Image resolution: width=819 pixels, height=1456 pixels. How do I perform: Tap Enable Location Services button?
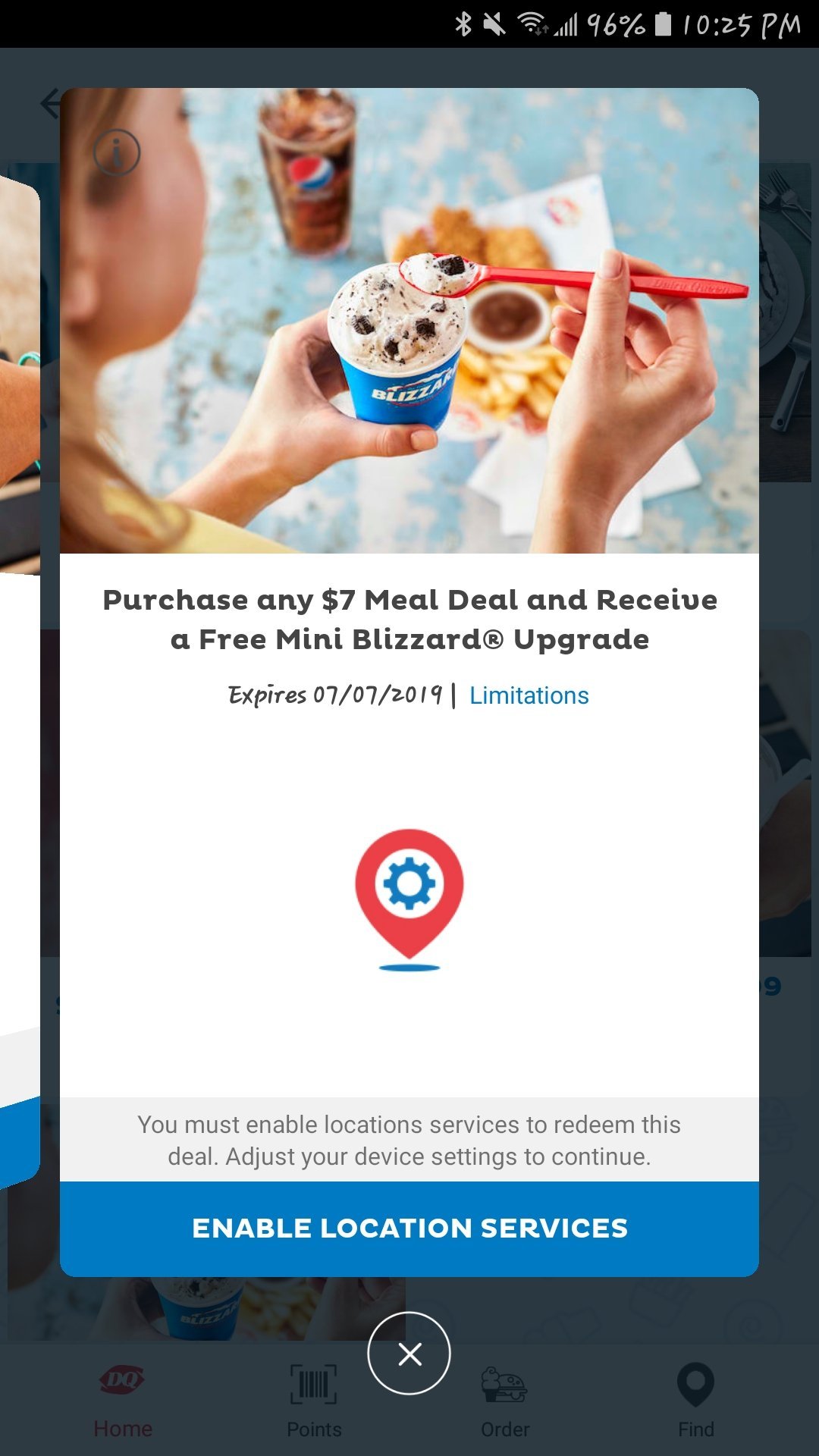click(x=409, y=1228)
